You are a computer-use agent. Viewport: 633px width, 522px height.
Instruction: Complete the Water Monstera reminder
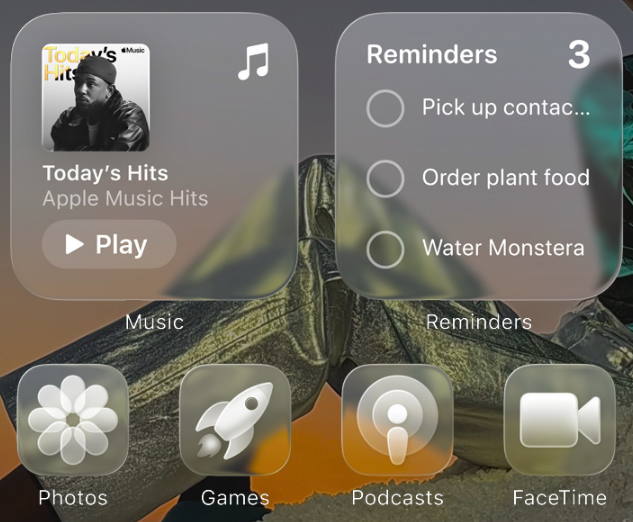click(x=385, y=249)
